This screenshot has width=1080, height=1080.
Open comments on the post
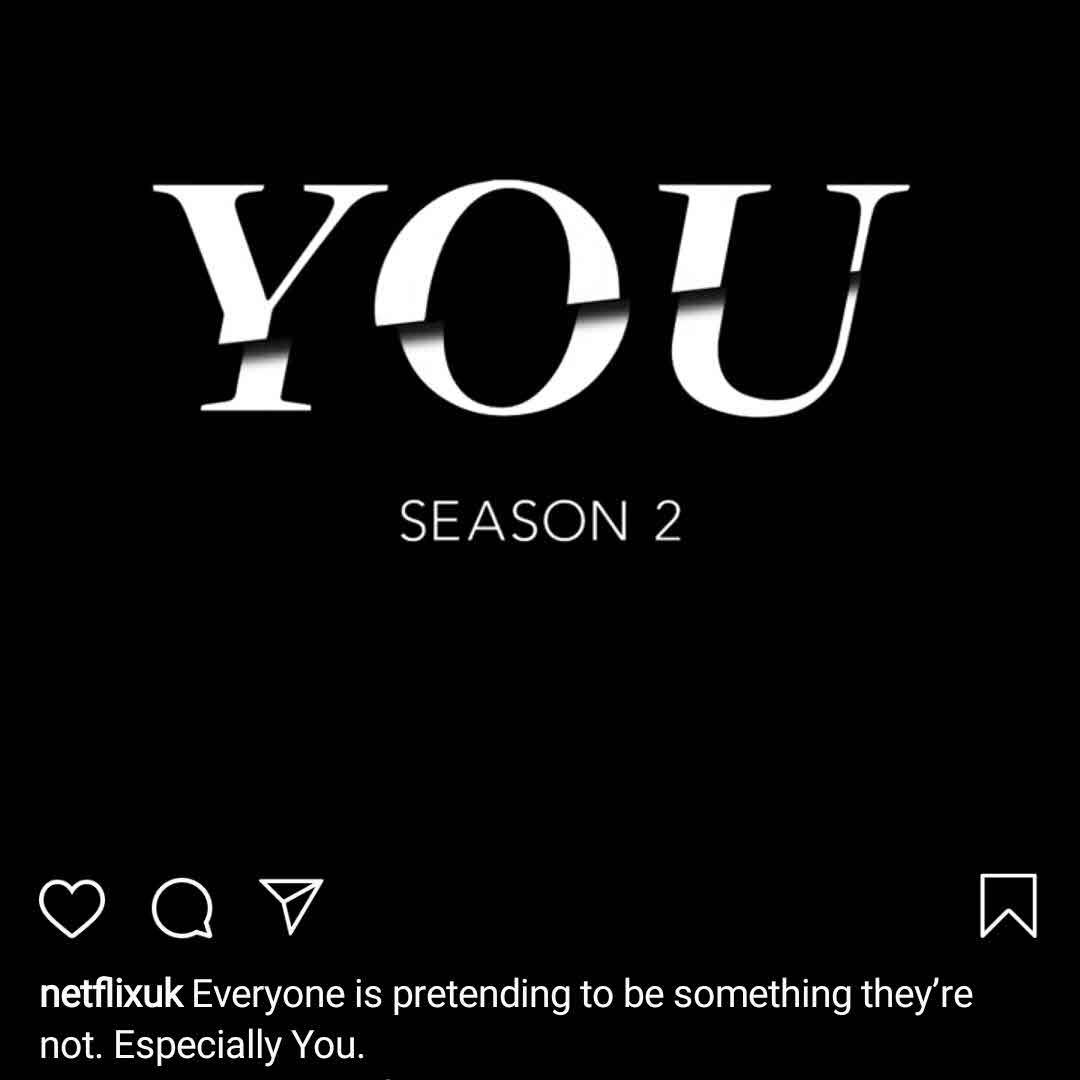tap(182, 908)
